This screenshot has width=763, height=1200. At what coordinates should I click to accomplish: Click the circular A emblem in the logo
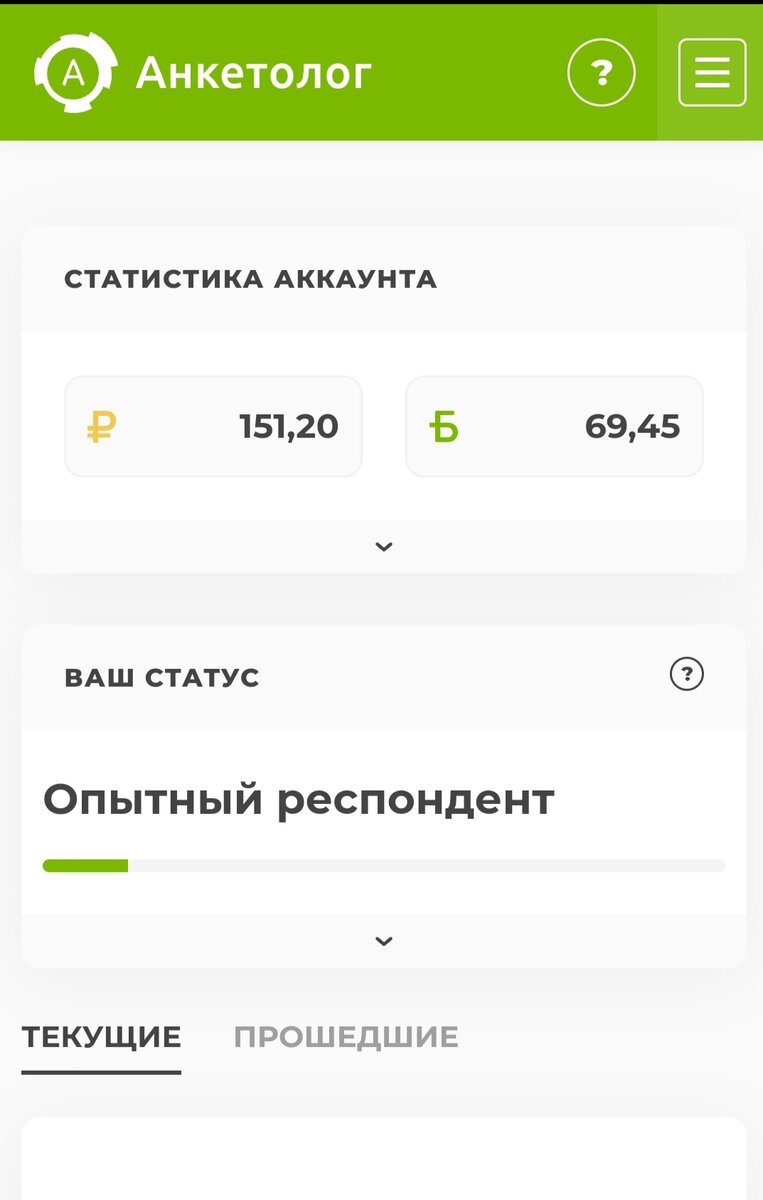coord(74,71)
